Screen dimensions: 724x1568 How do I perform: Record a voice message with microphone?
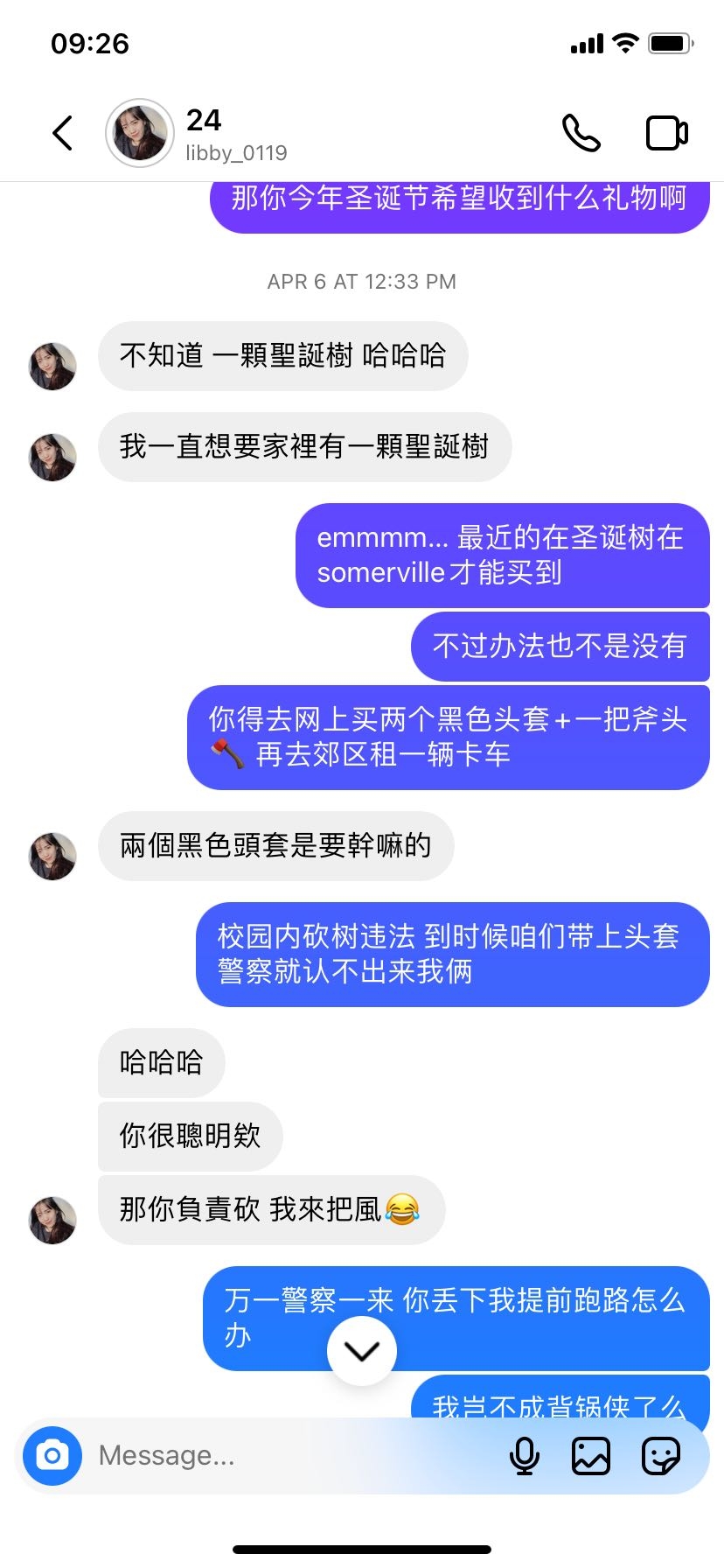[524, 1456]
